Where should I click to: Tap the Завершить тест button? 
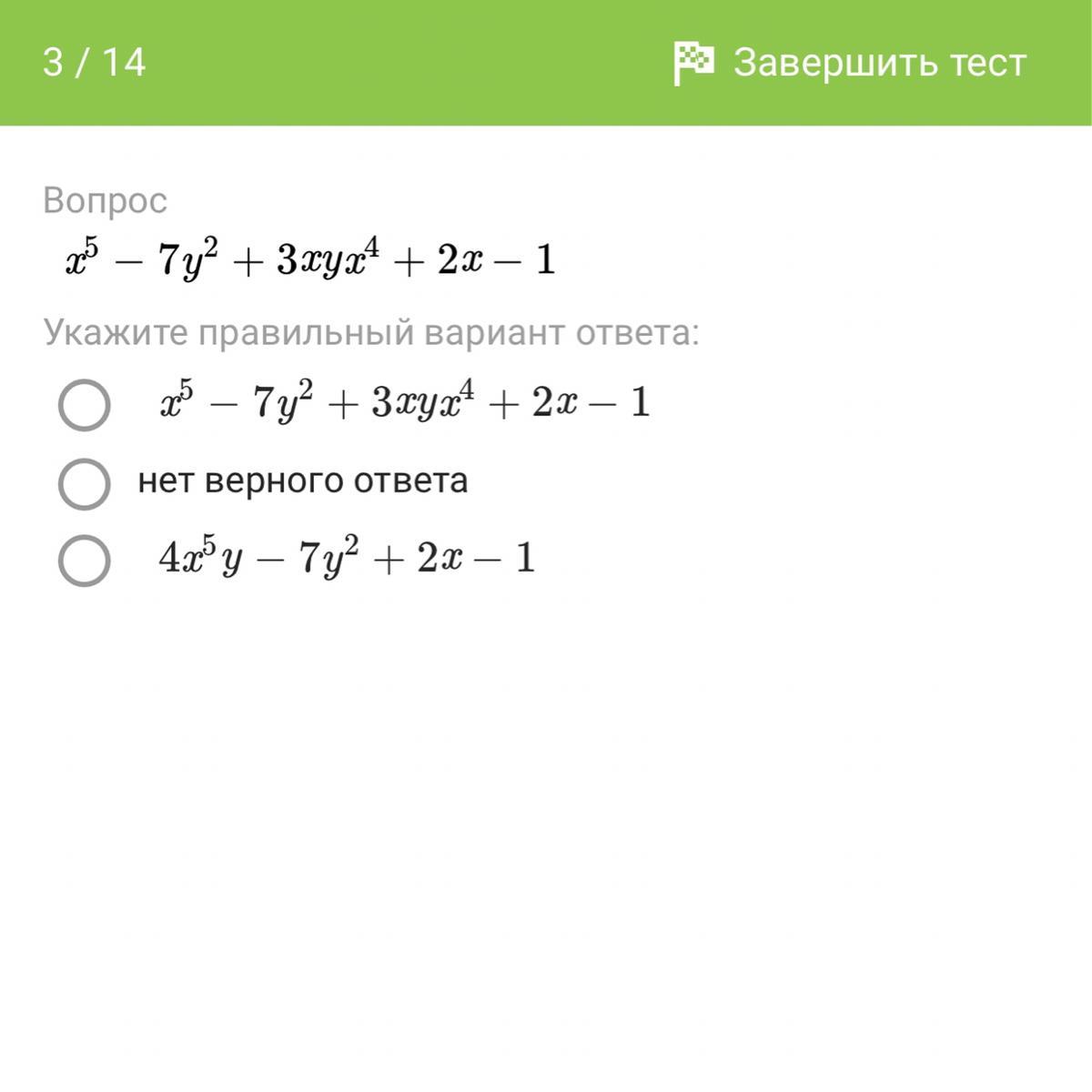(850, 63)
